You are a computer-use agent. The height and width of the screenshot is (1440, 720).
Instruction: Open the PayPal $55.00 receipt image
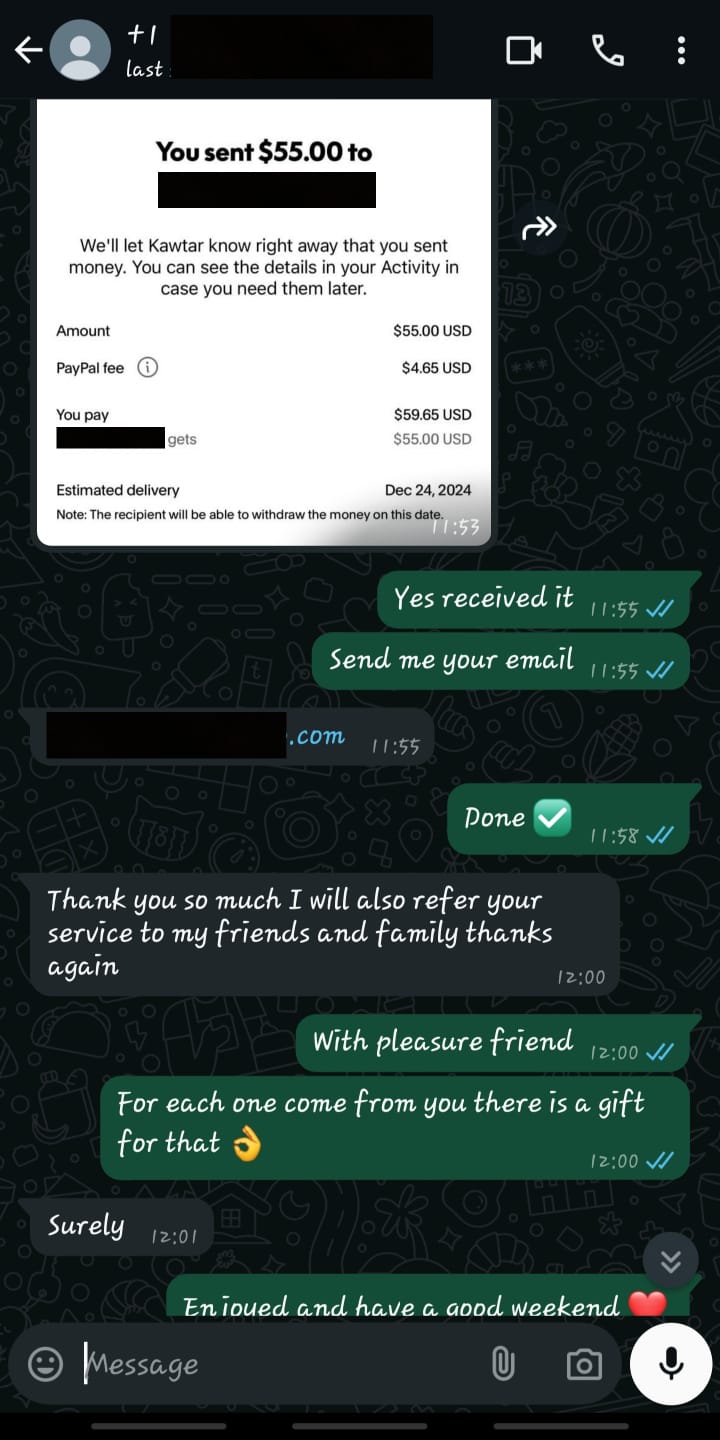(264, 320)
